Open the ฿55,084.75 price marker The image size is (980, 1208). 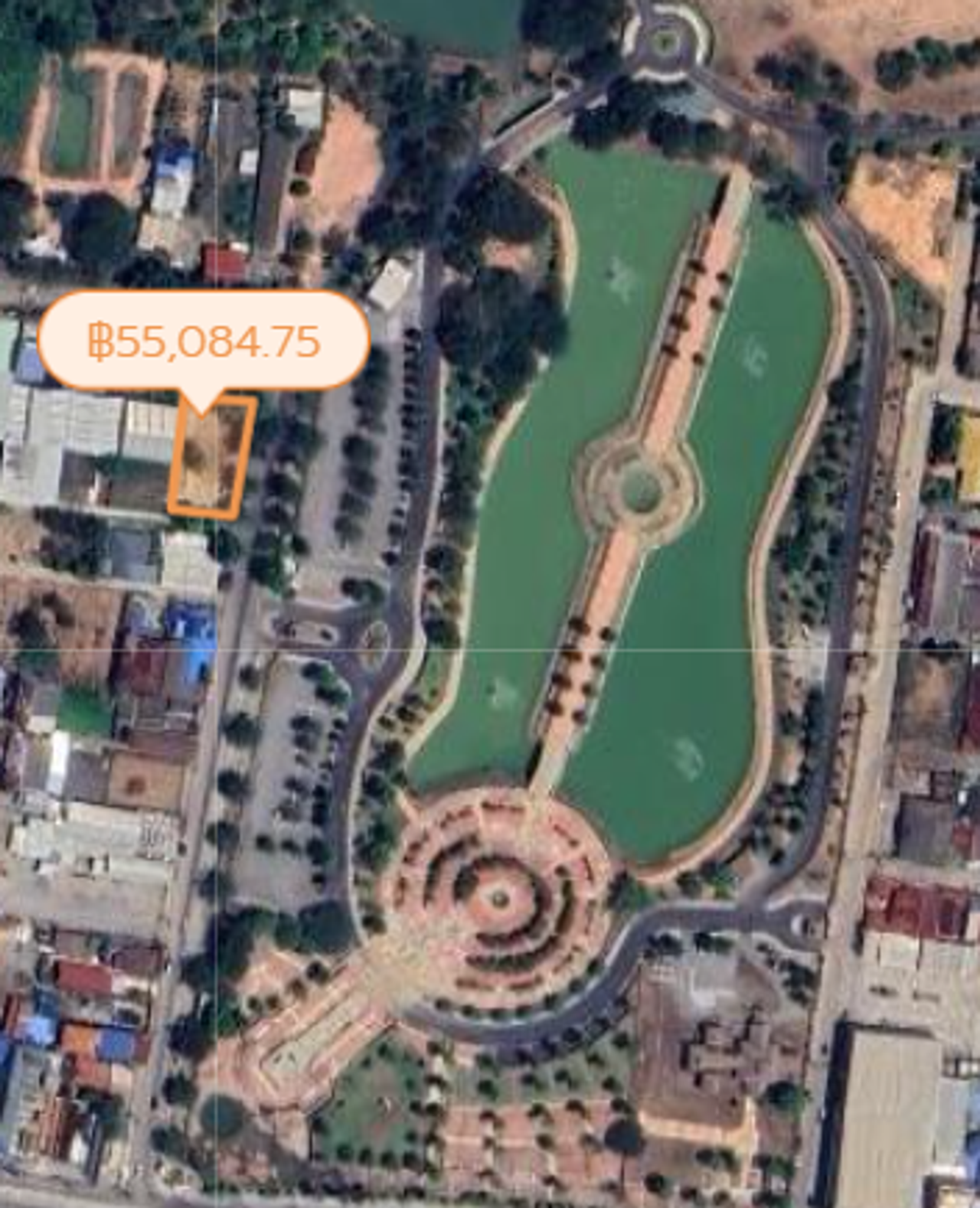click(x=204, y=340)
